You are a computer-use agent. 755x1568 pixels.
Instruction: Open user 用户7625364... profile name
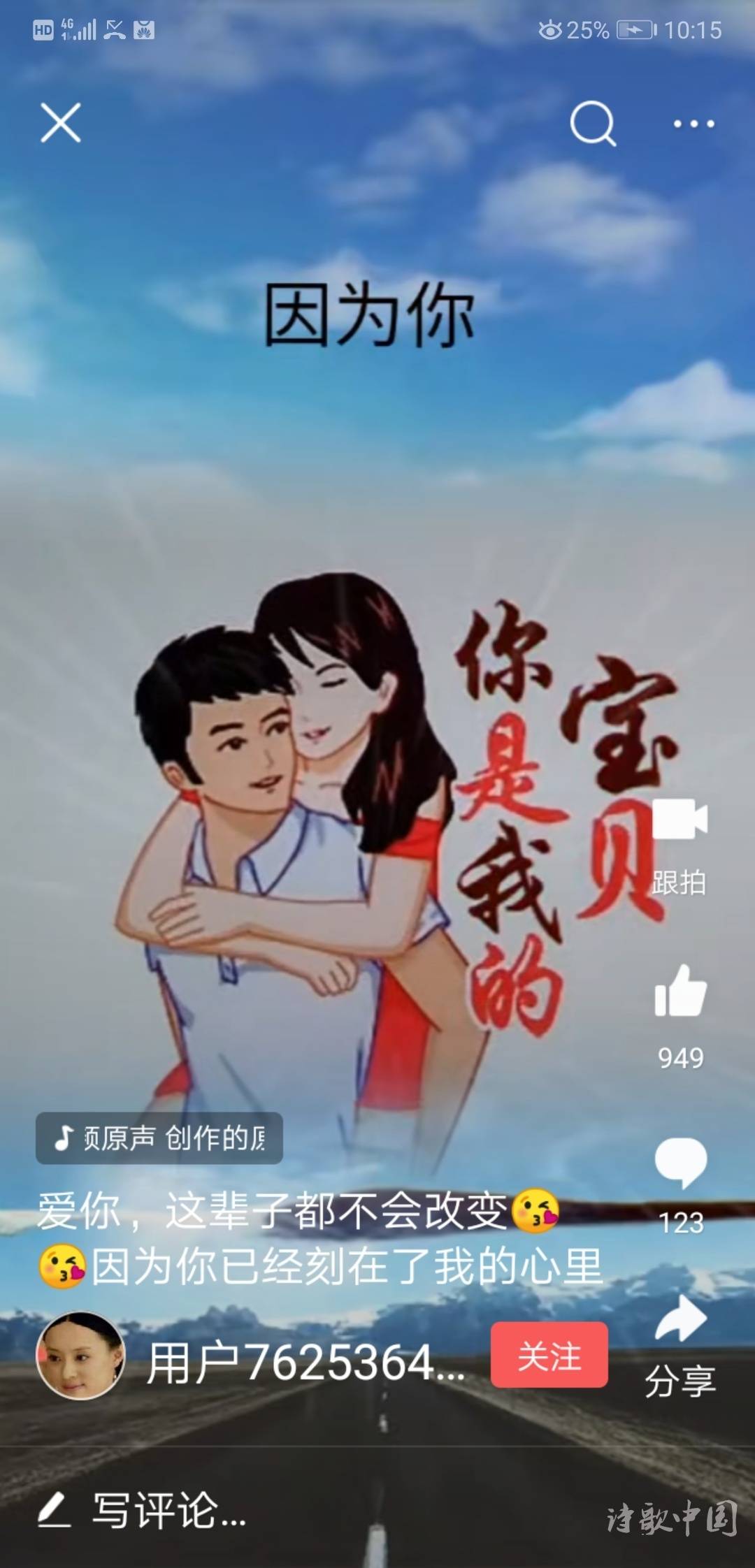click(305, 1363)
